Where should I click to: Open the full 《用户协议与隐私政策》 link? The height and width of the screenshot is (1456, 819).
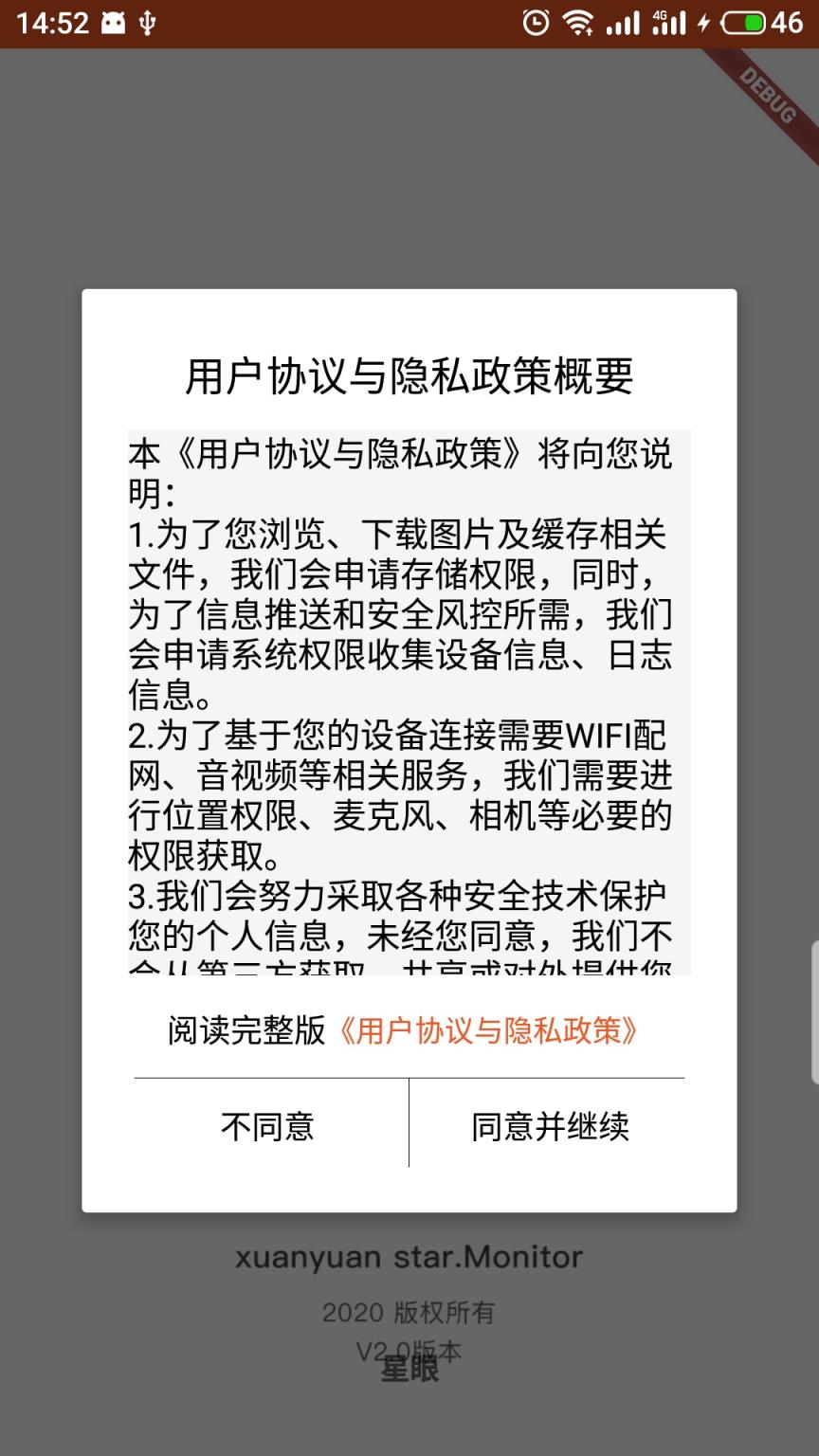(x=488, y=1030)
